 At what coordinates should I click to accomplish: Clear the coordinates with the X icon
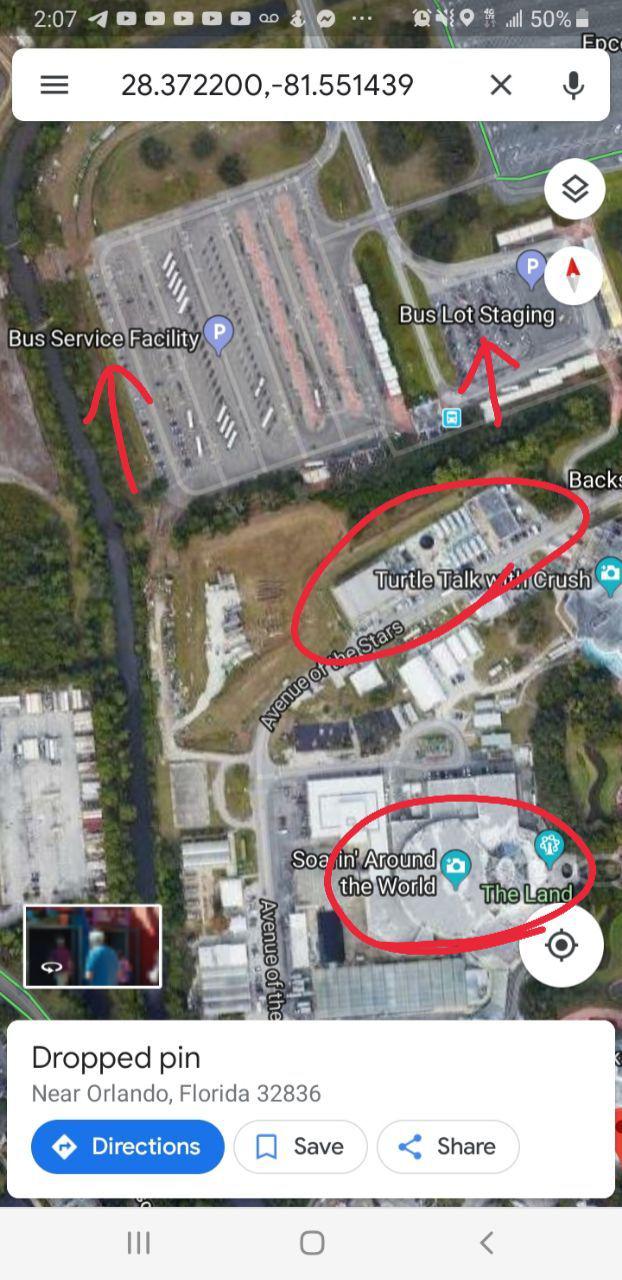tap(501, 85)
